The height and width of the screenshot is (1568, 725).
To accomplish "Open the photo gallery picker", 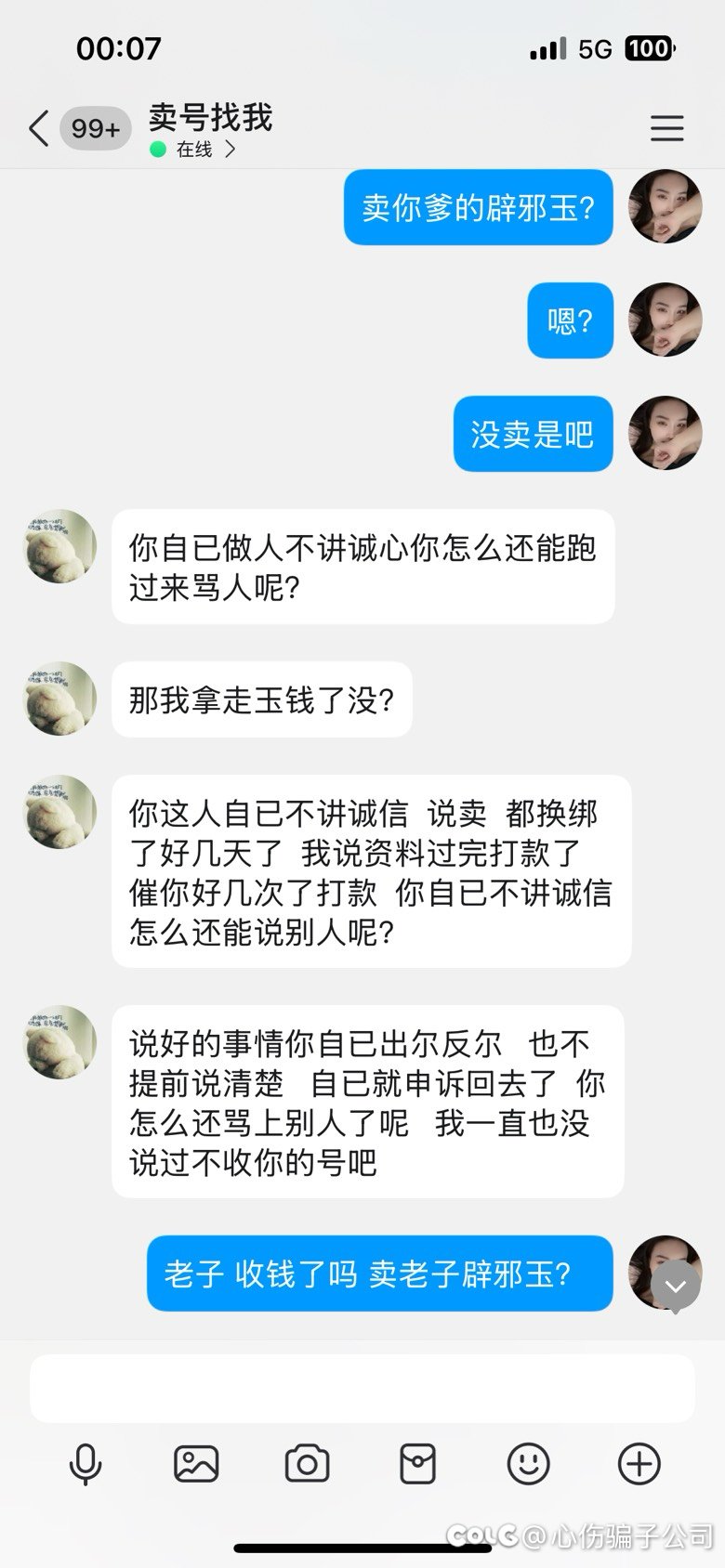I will (x=196, y=1464).
